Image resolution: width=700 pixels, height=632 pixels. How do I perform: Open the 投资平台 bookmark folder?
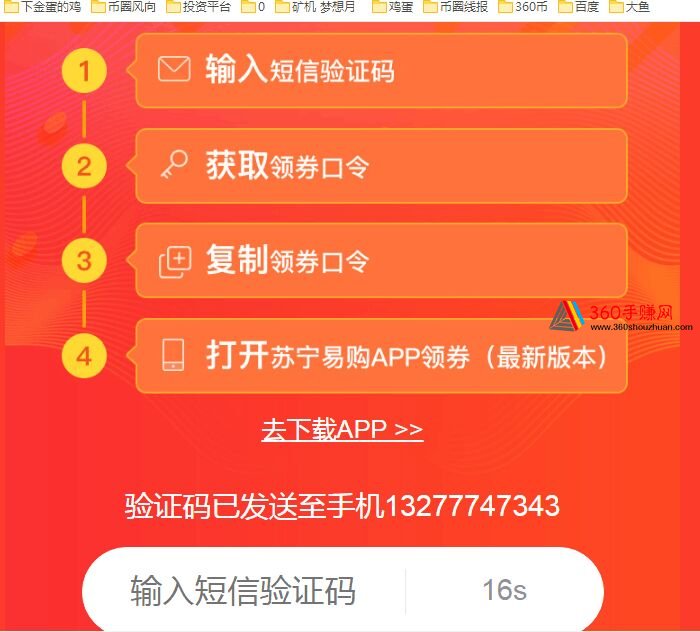click(206, 6)
